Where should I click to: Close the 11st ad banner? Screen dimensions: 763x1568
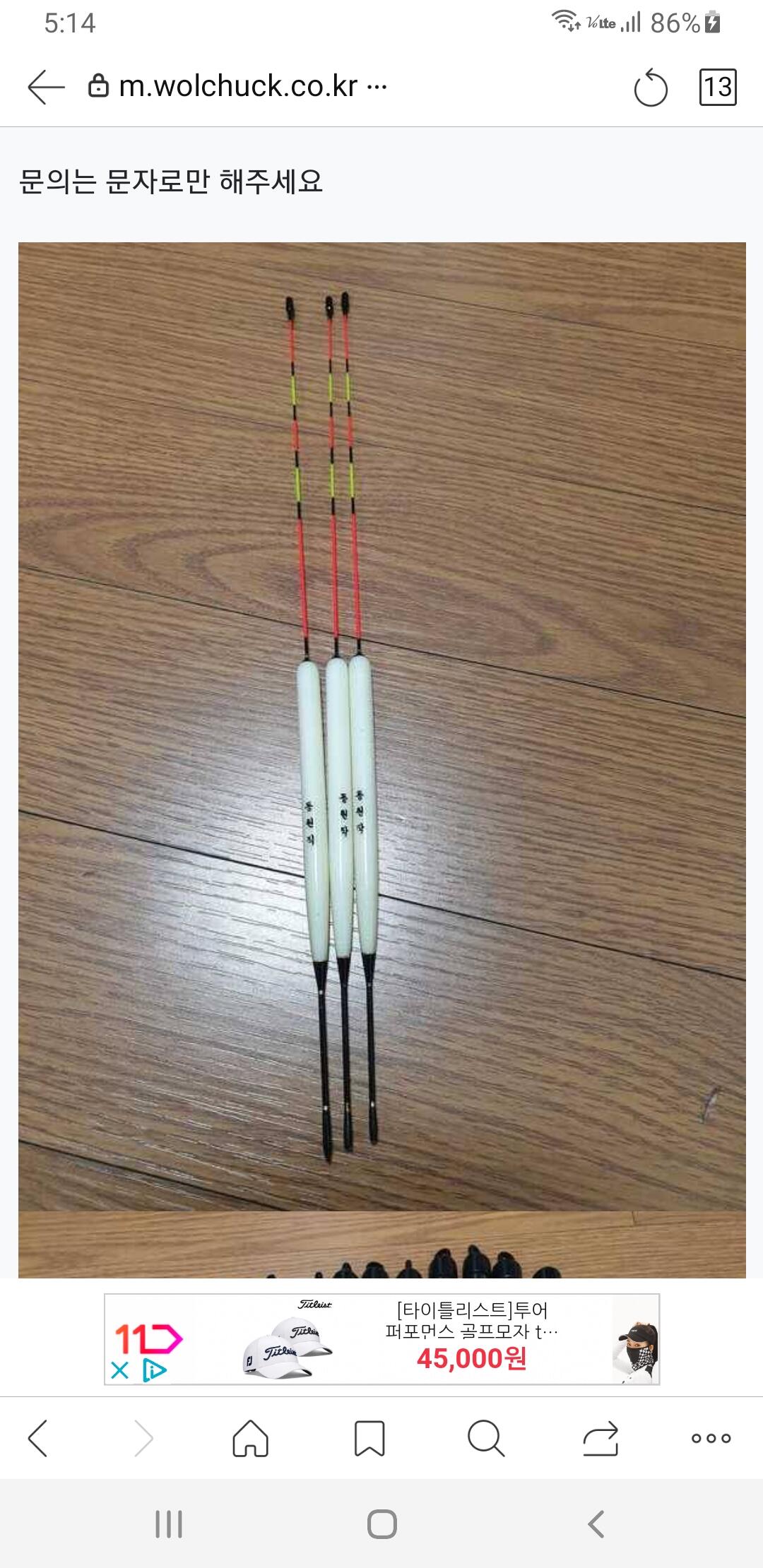click(x=120, y=1371)
